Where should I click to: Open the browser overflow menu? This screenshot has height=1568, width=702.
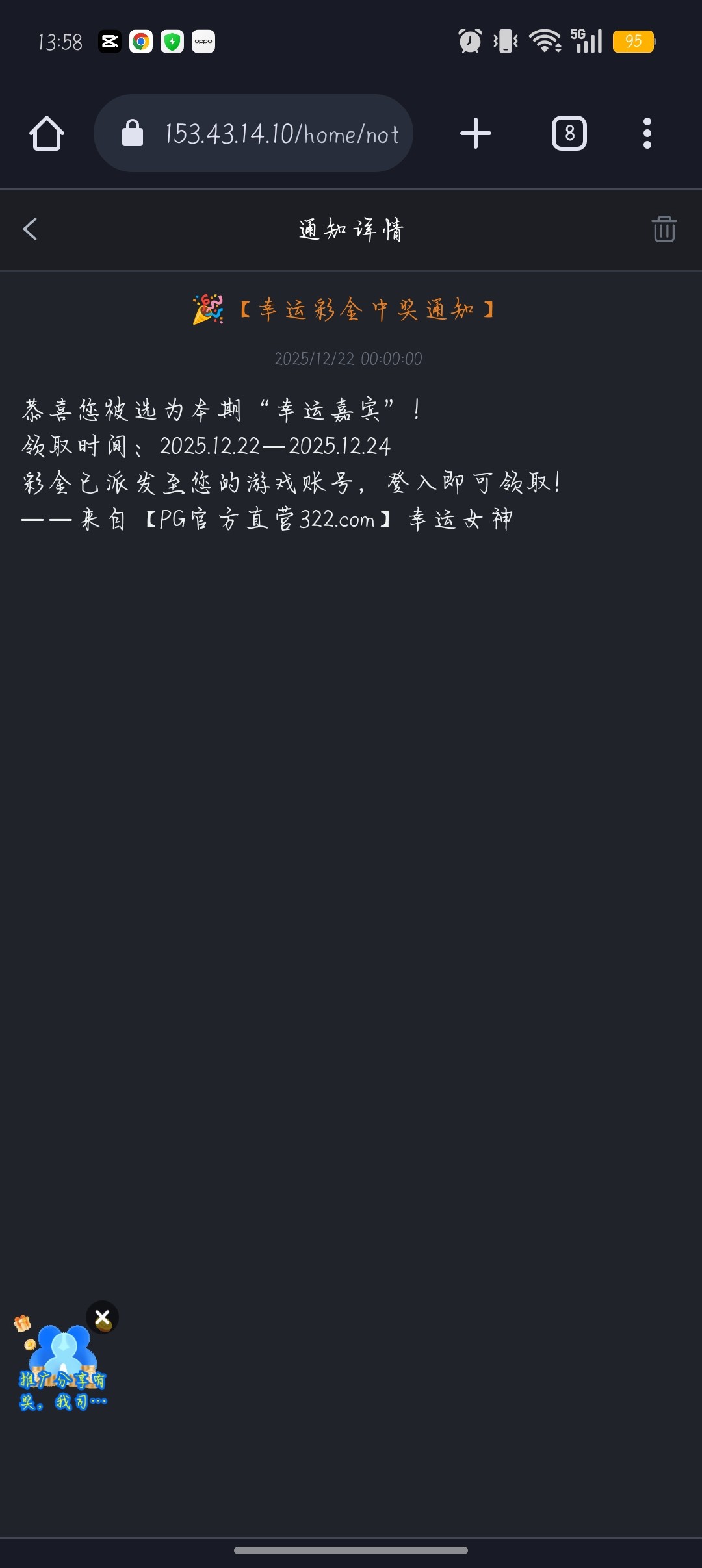pos(647,134)
